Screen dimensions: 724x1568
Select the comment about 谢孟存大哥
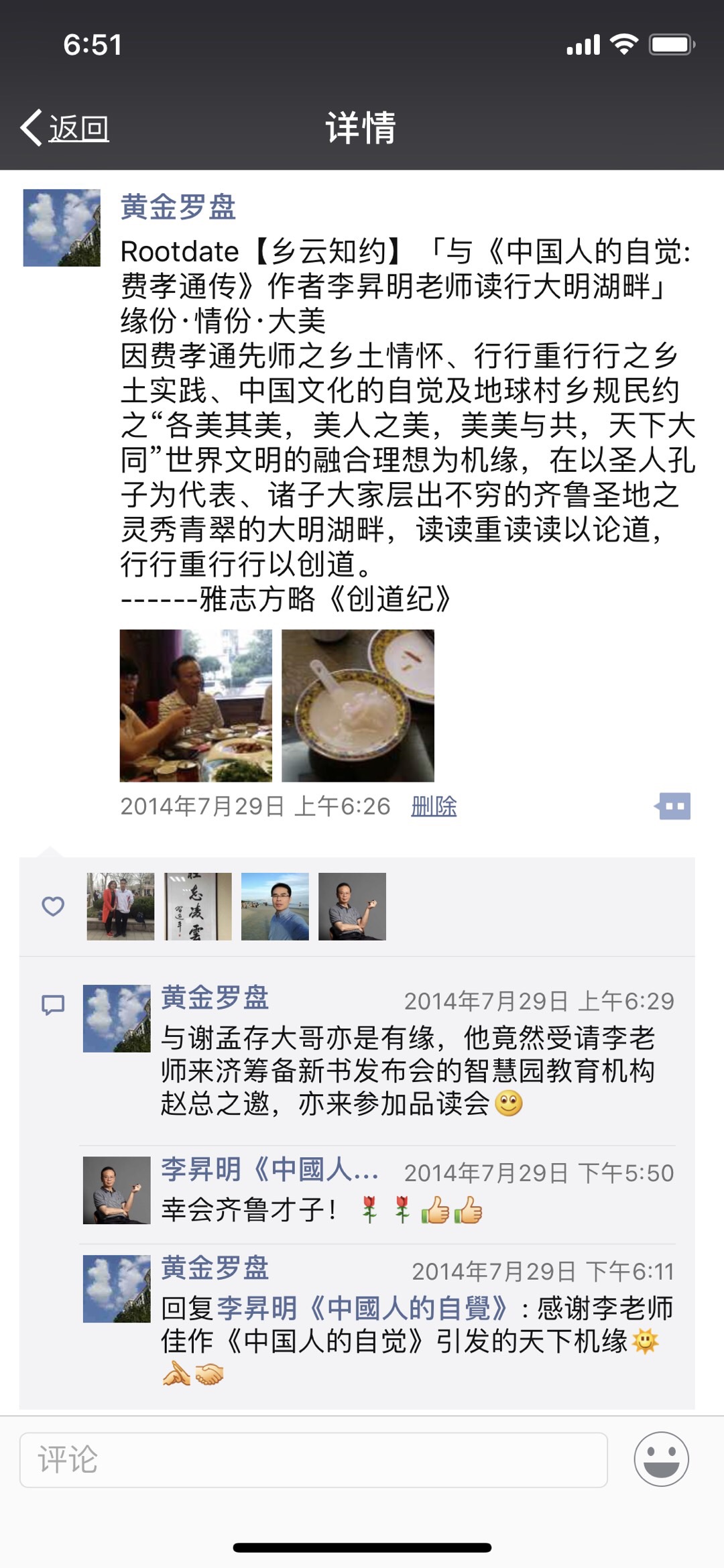(408, 1070)
